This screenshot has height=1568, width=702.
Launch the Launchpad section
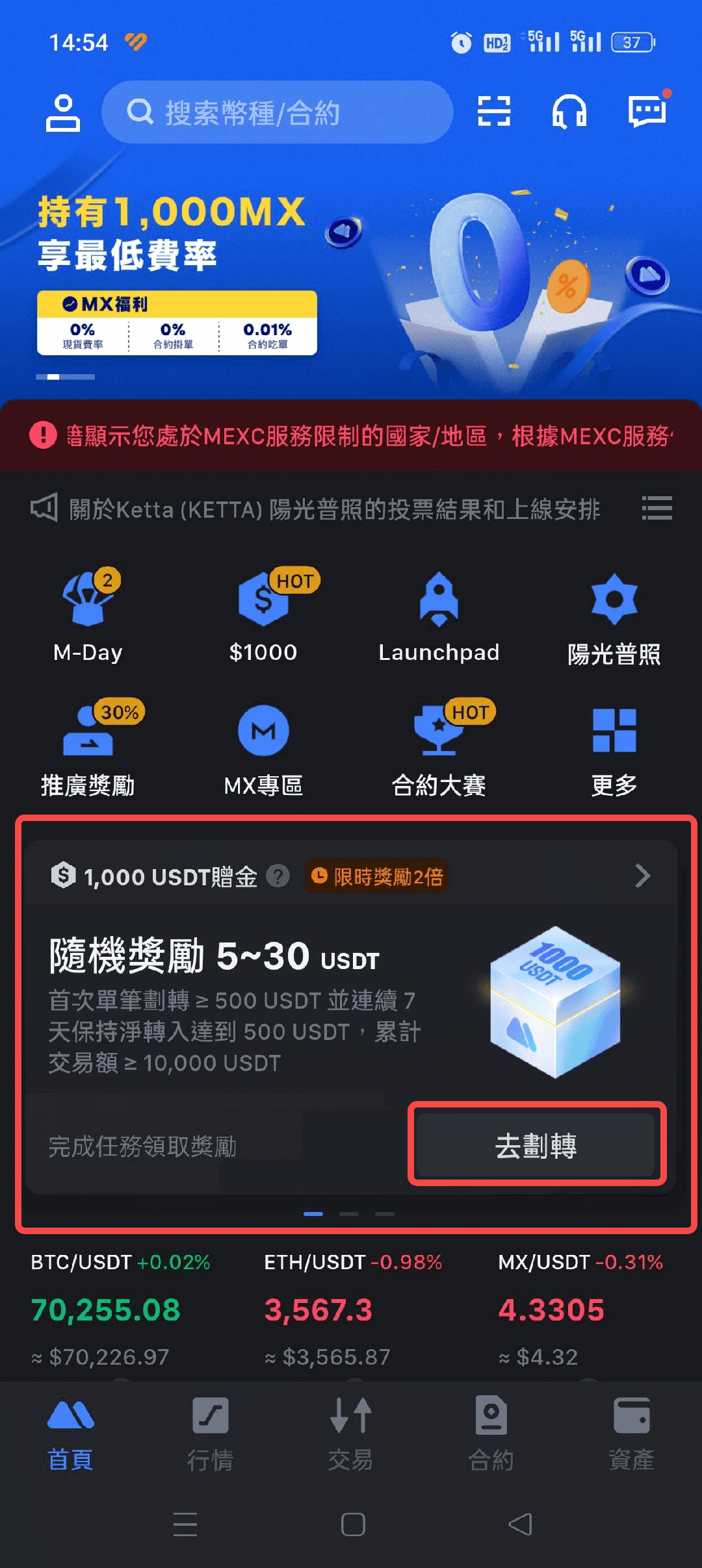439,617
